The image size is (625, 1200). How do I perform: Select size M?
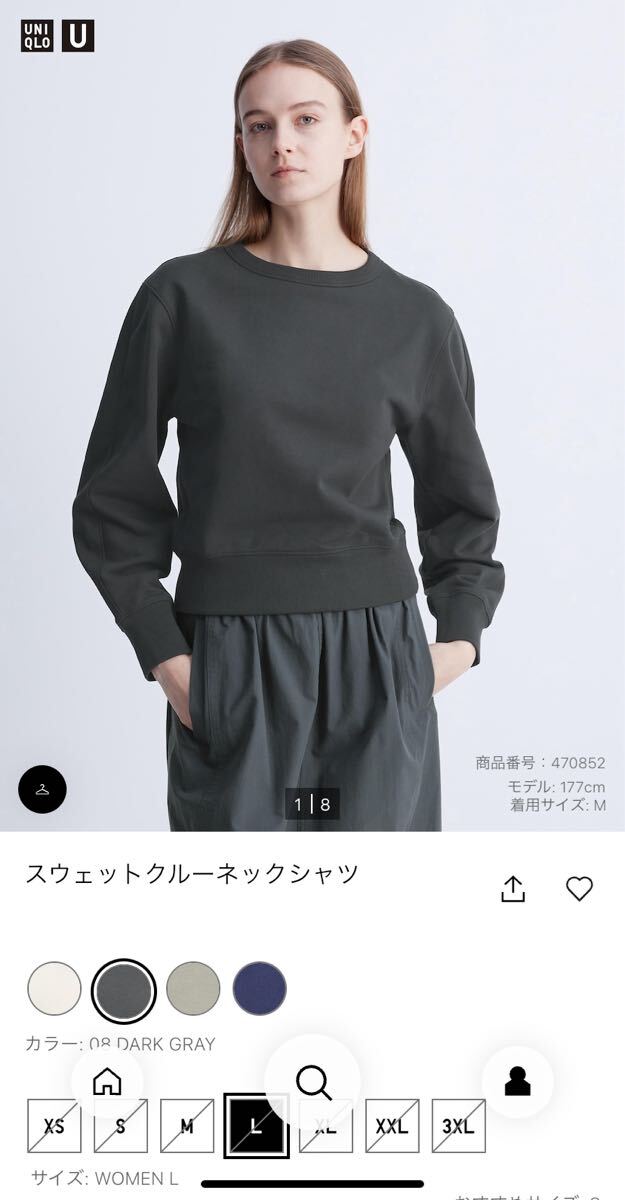tap(187, 1126)
